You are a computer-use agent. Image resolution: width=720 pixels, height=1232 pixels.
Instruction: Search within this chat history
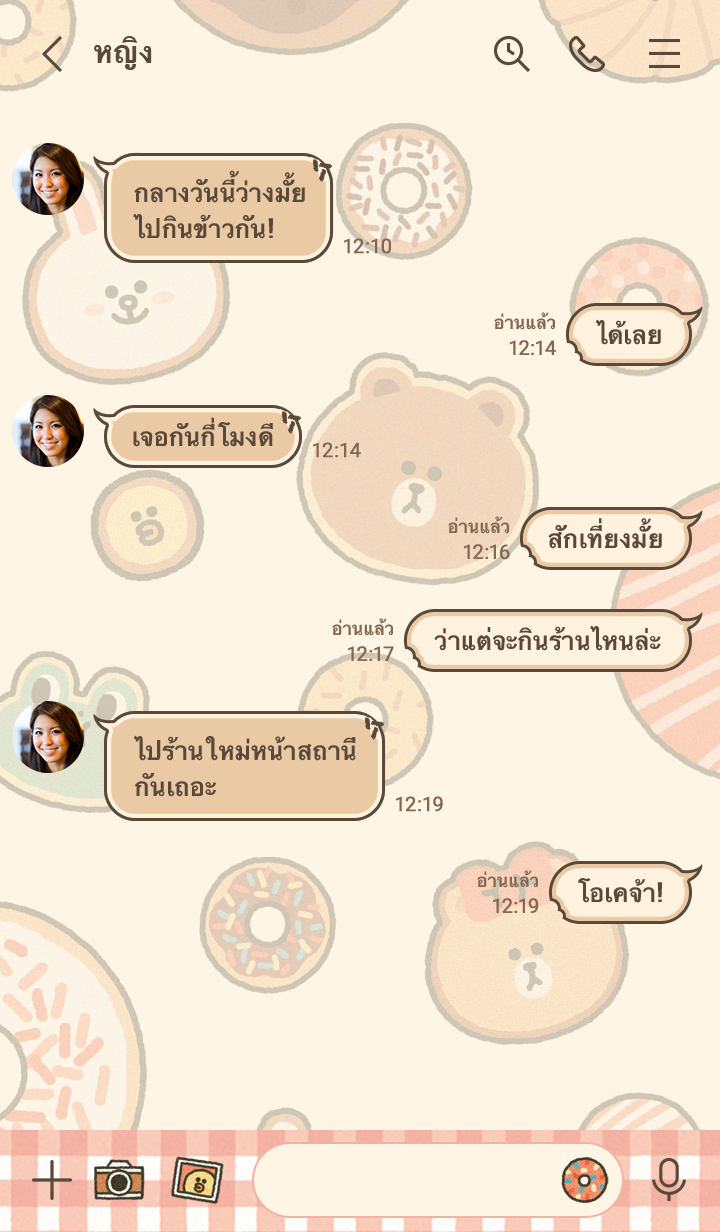511,54
